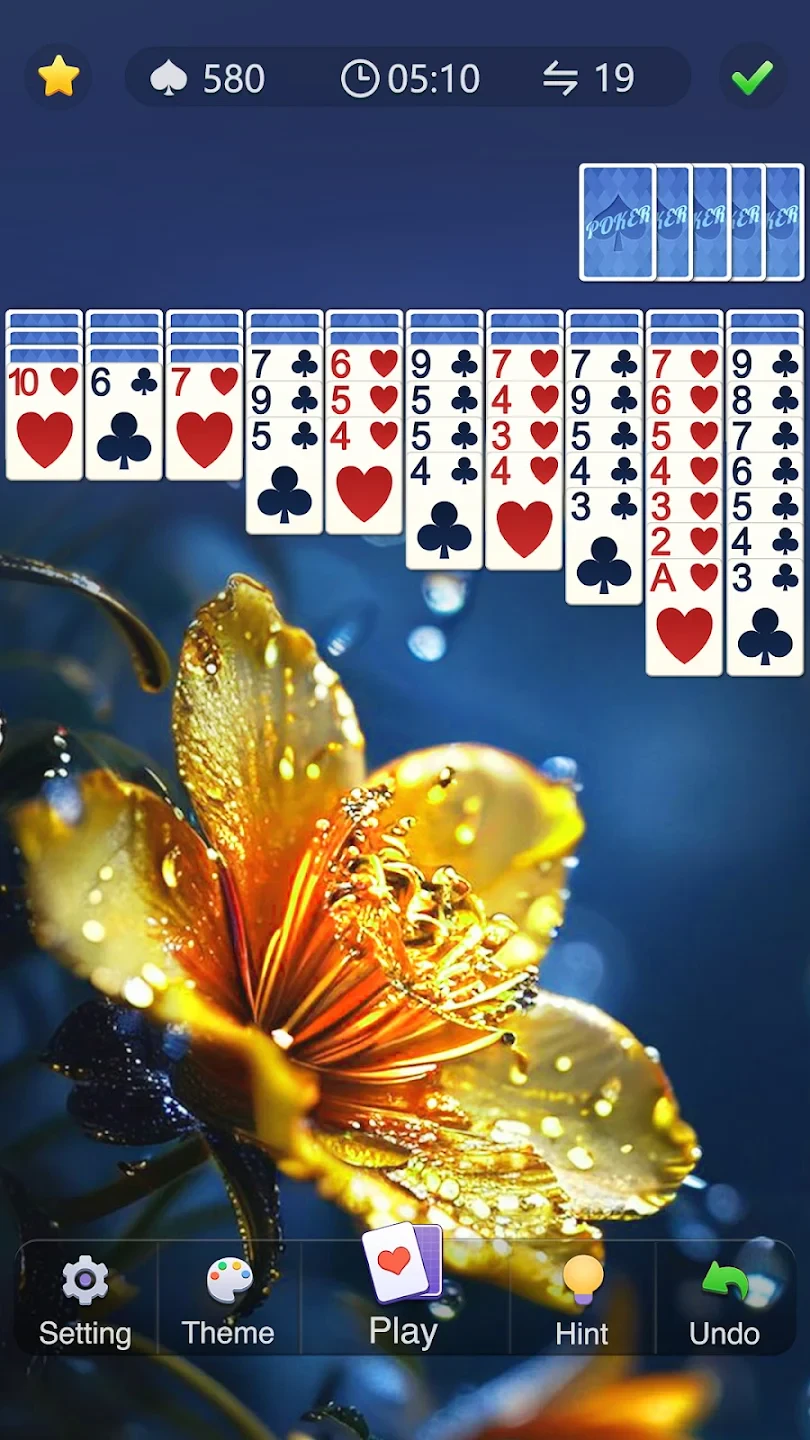
Task: Tap the Play button
Action: click(x=403, y=1290)
